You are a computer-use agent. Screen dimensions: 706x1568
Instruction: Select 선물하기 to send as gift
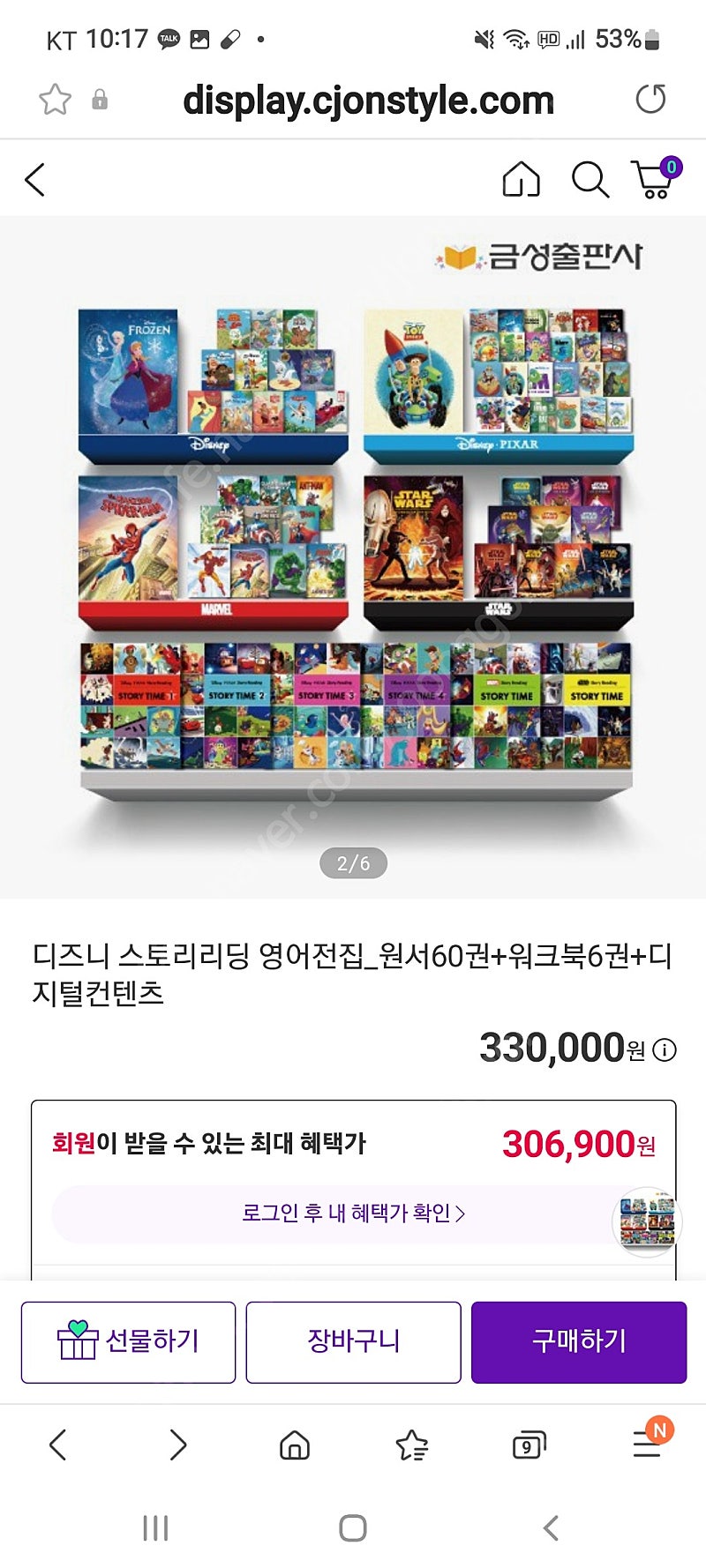(128, 1341)
